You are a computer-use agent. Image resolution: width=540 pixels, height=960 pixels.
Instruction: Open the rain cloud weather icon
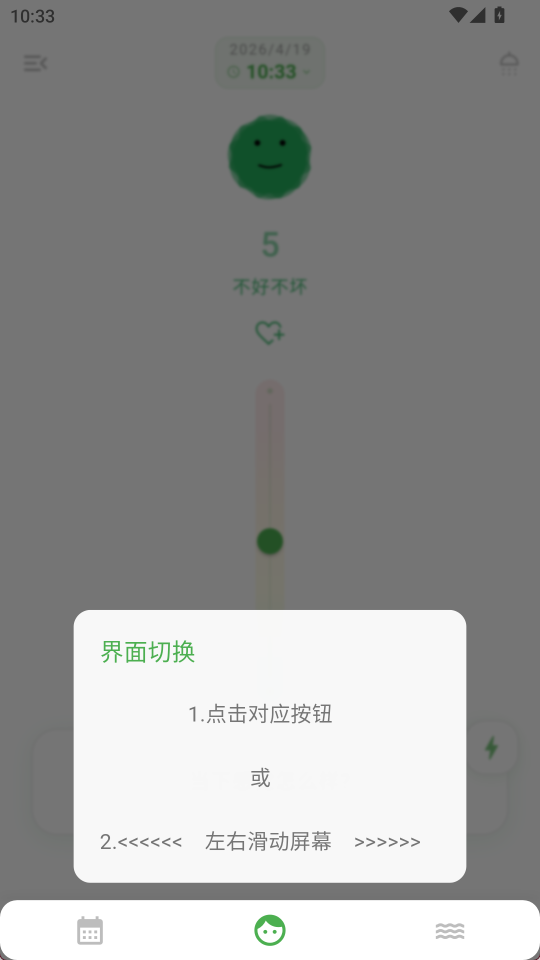pyautogui.click(x=509, y=64)
